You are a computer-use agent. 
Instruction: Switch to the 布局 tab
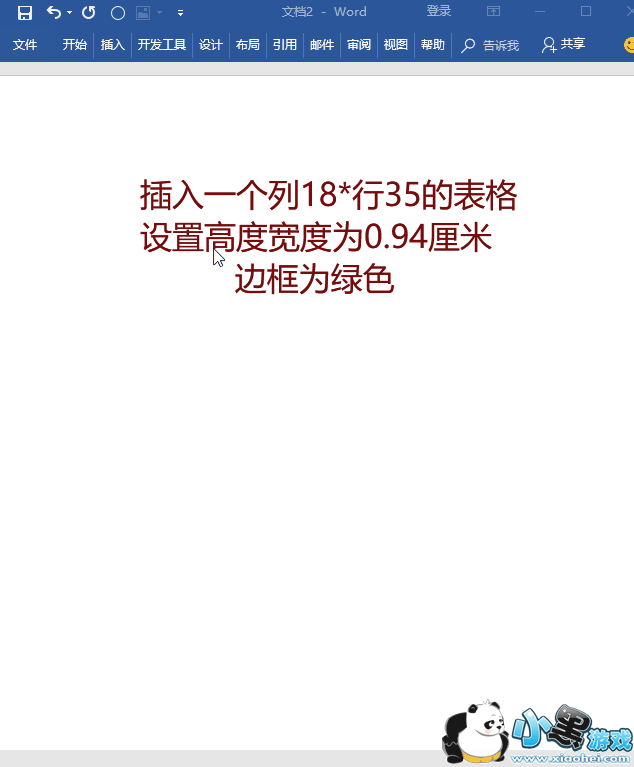tap(247, 45)
